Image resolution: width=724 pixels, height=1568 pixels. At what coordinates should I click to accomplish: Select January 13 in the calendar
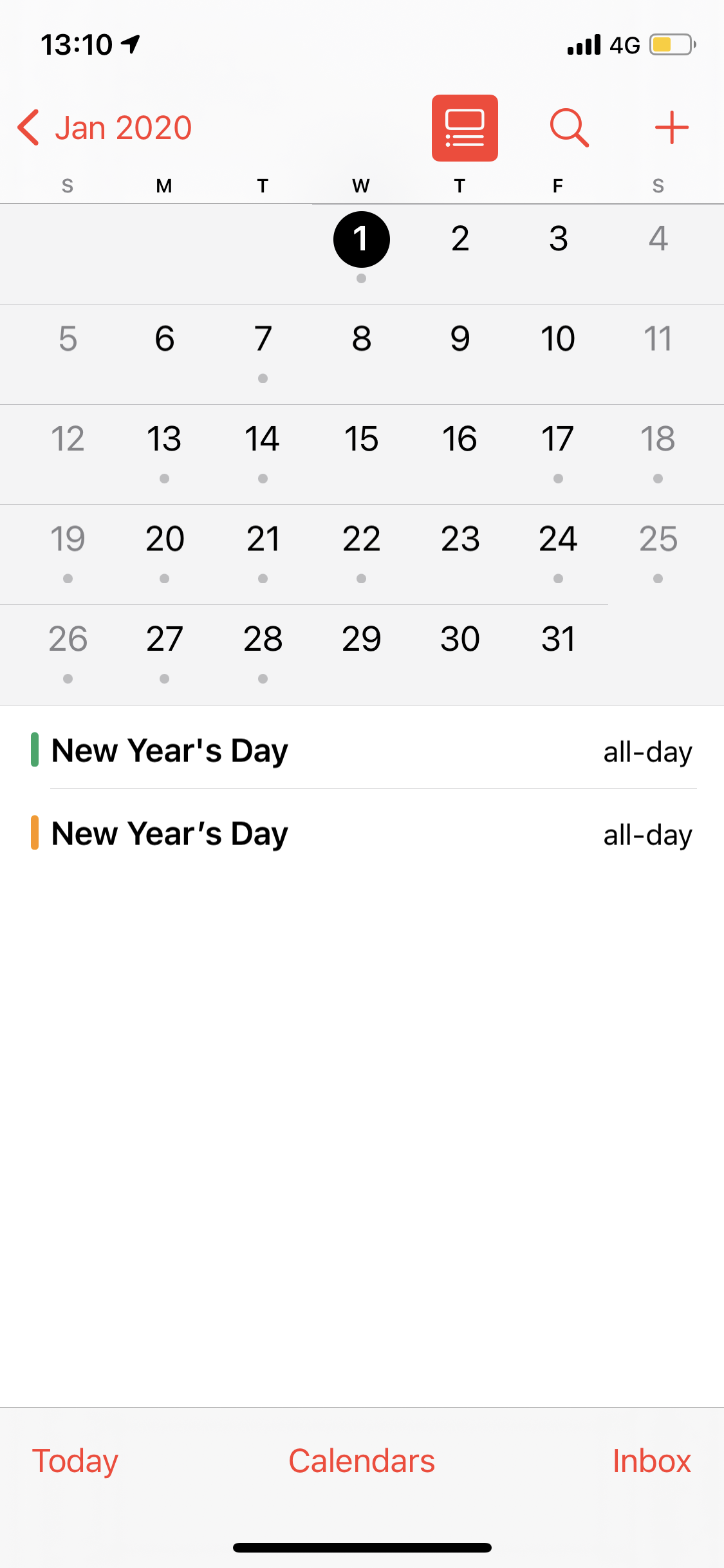tap(164, 440)
